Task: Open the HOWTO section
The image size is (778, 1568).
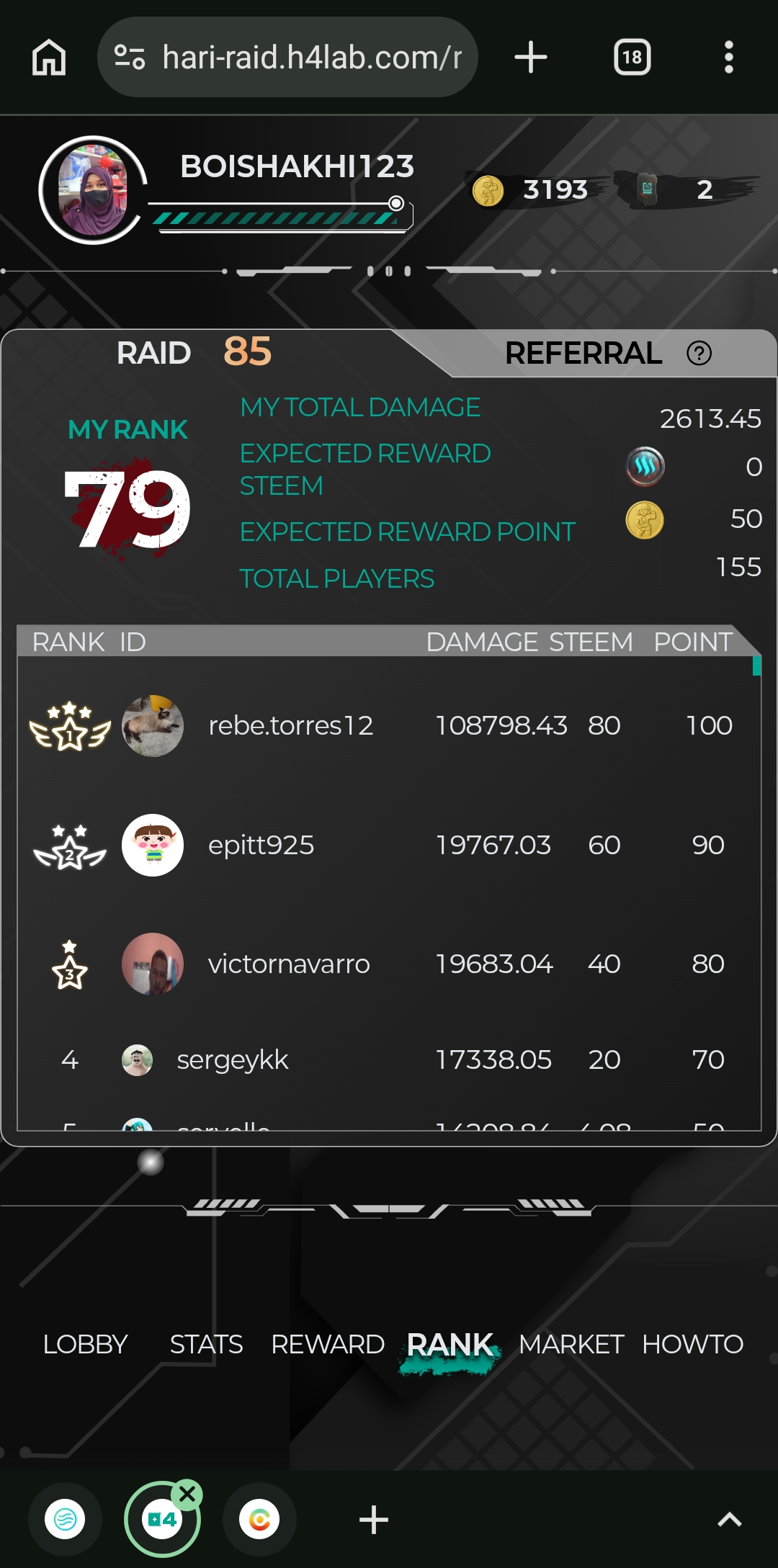Action: pos(692,1344)
